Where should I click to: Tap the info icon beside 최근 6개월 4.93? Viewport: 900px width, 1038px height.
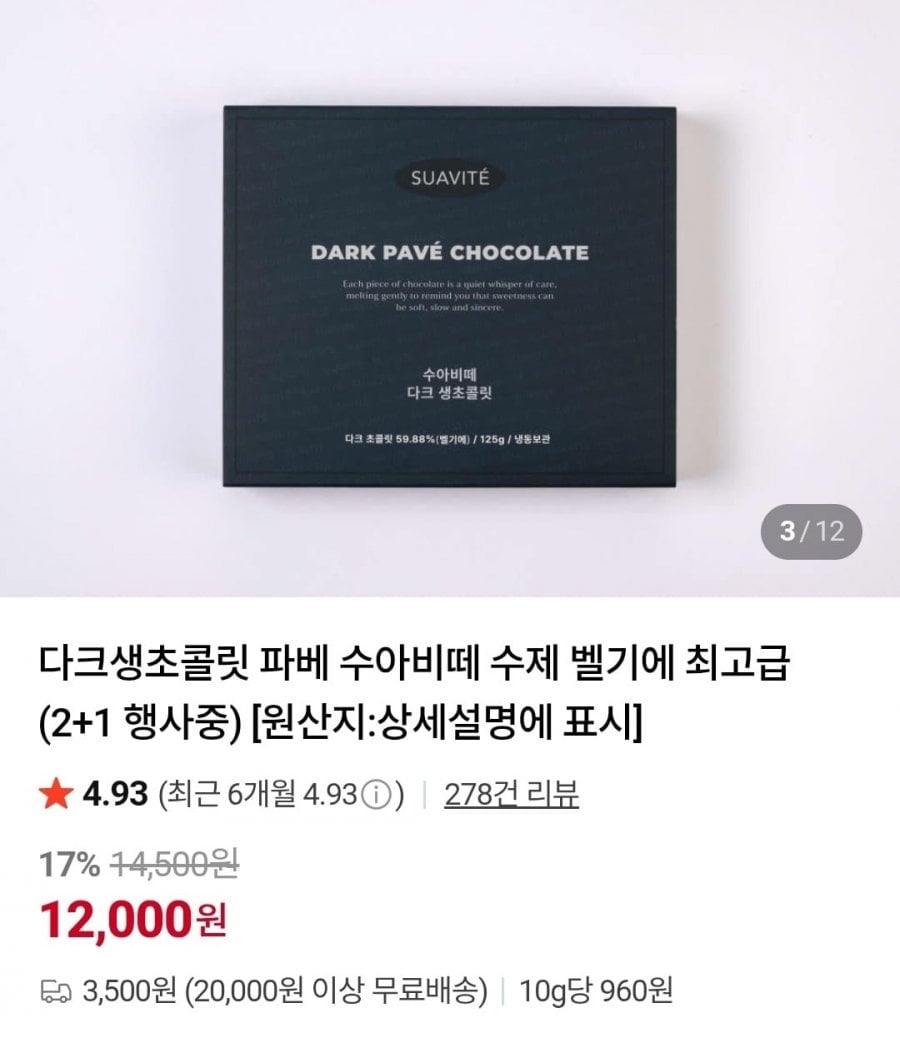coord(376,796)
